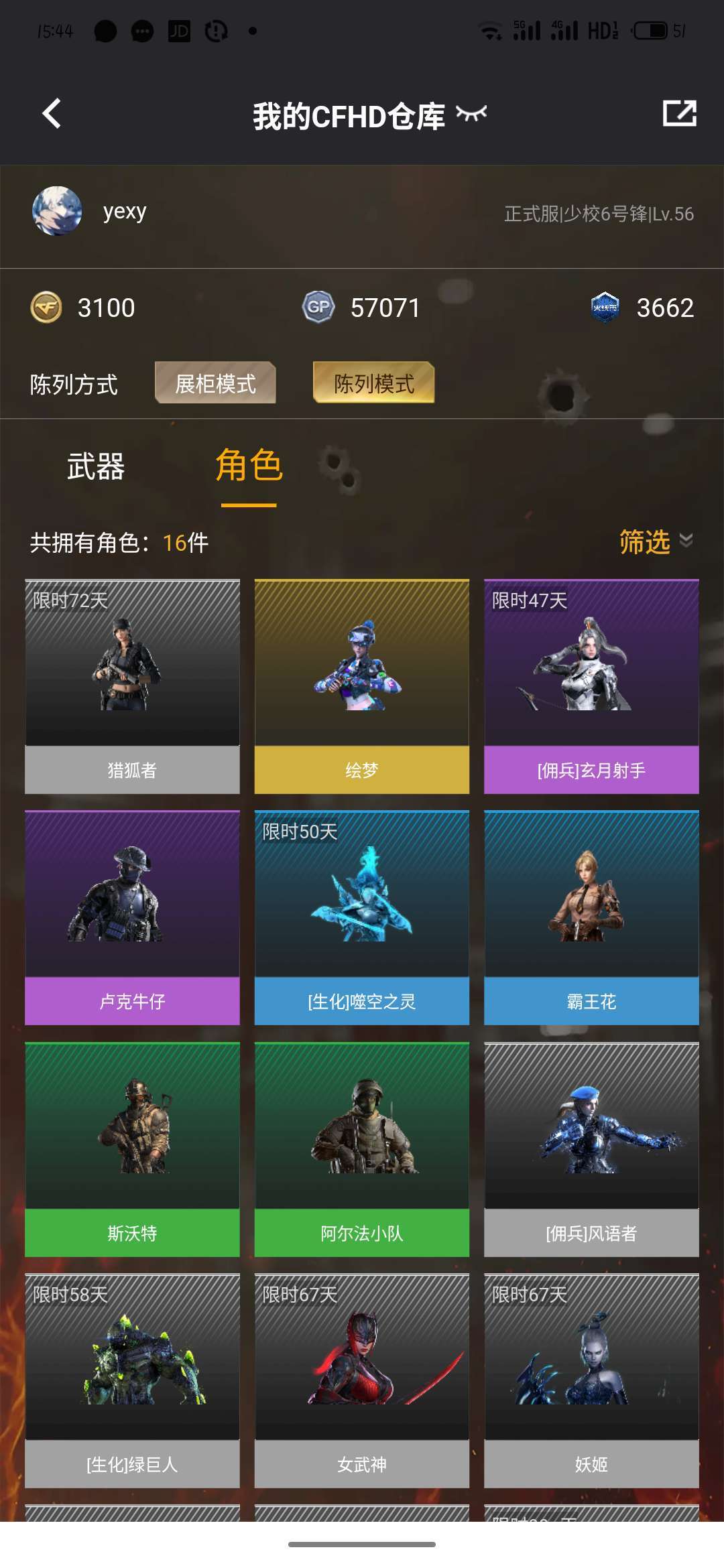Switch to the 武器 tab
724x1568 pixels.
(96, 466)
